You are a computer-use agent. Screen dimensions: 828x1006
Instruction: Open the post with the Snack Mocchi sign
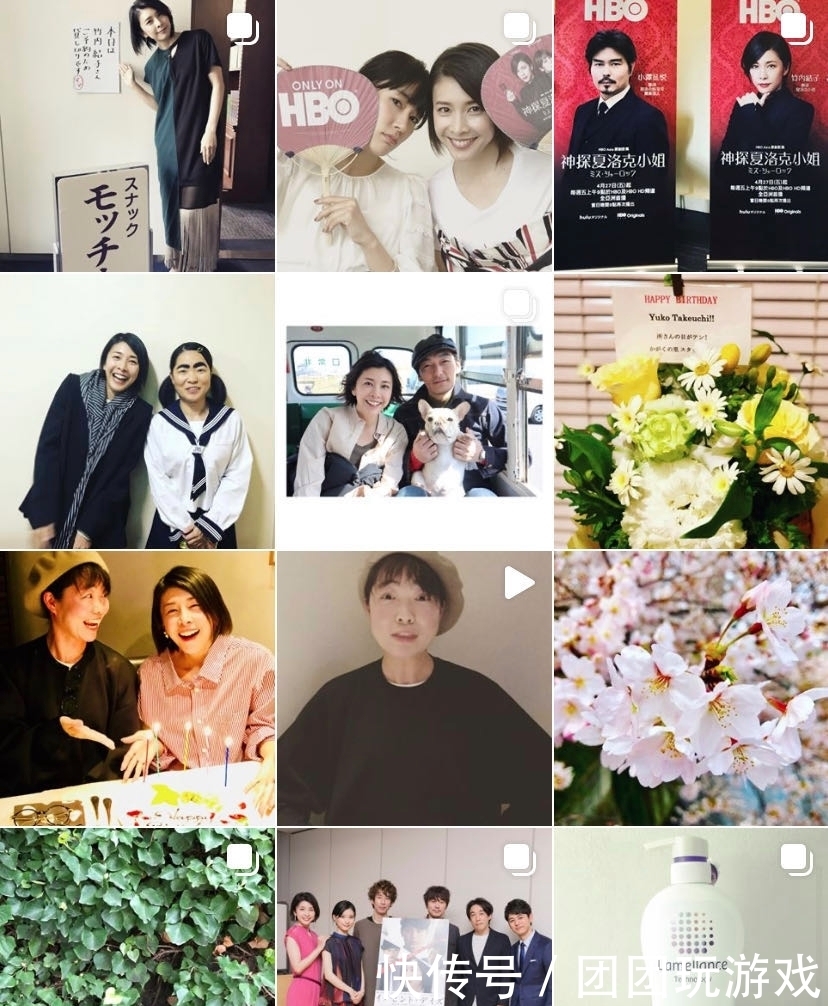tap(137, 135)
